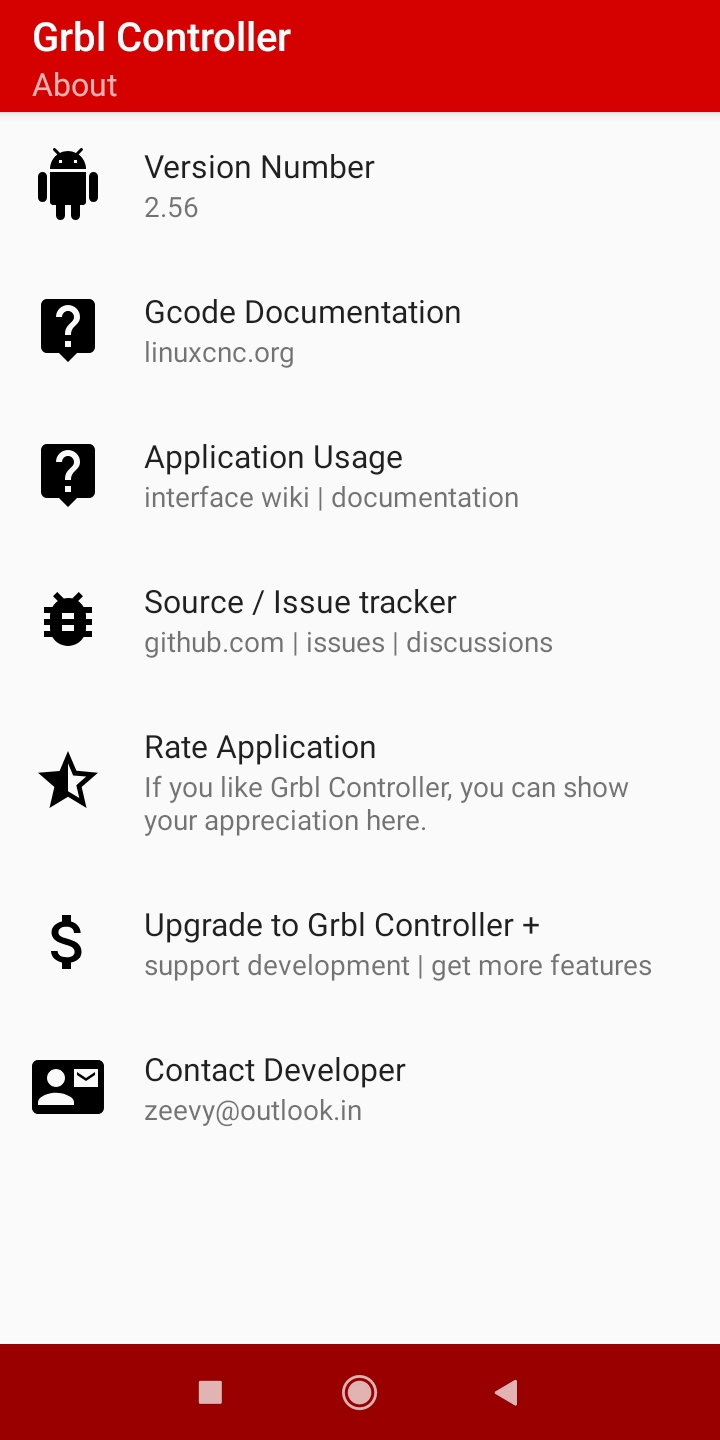Open Gcode Documentation at linuxcnc.org
Screen dimensions: 720x1440
[360, 331]
